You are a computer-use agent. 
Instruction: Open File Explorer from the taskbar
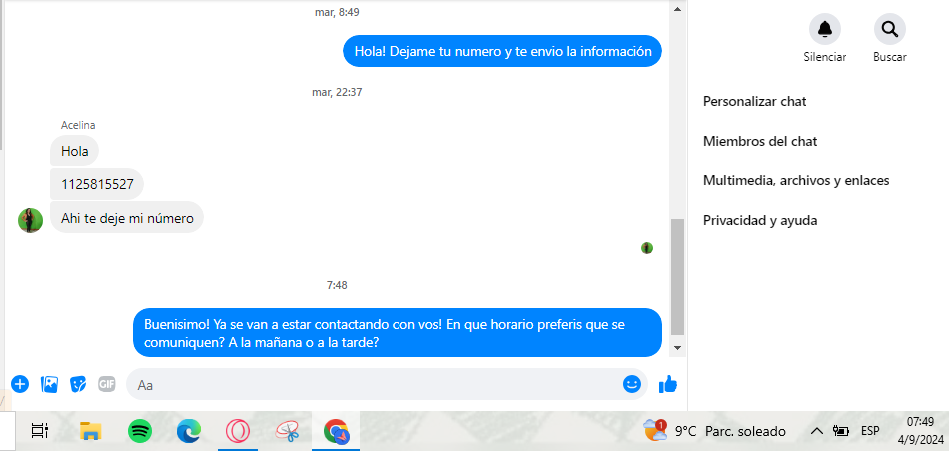coord(91,431)
